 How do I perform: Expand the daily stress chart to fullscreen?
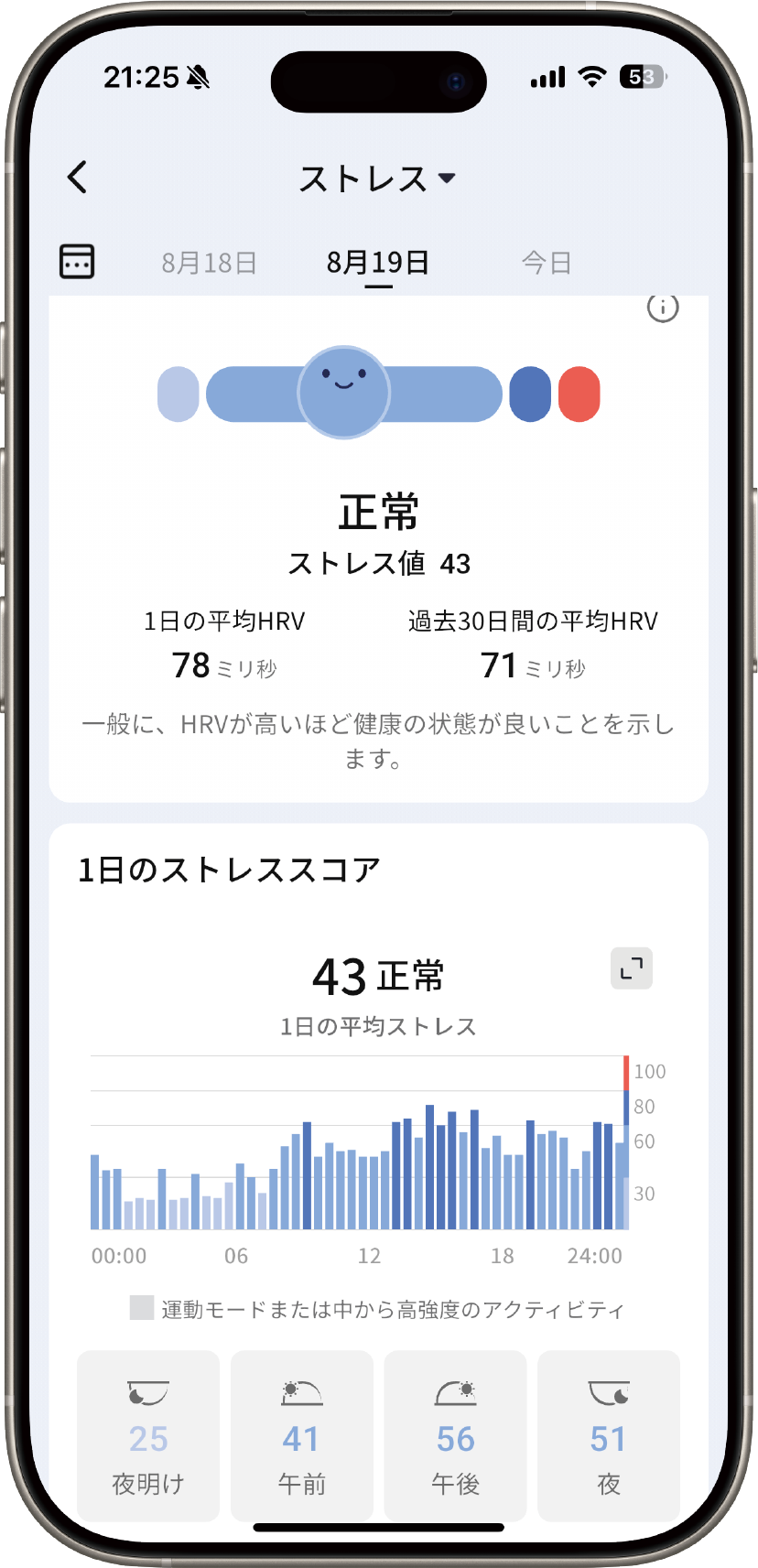point(631,968)
